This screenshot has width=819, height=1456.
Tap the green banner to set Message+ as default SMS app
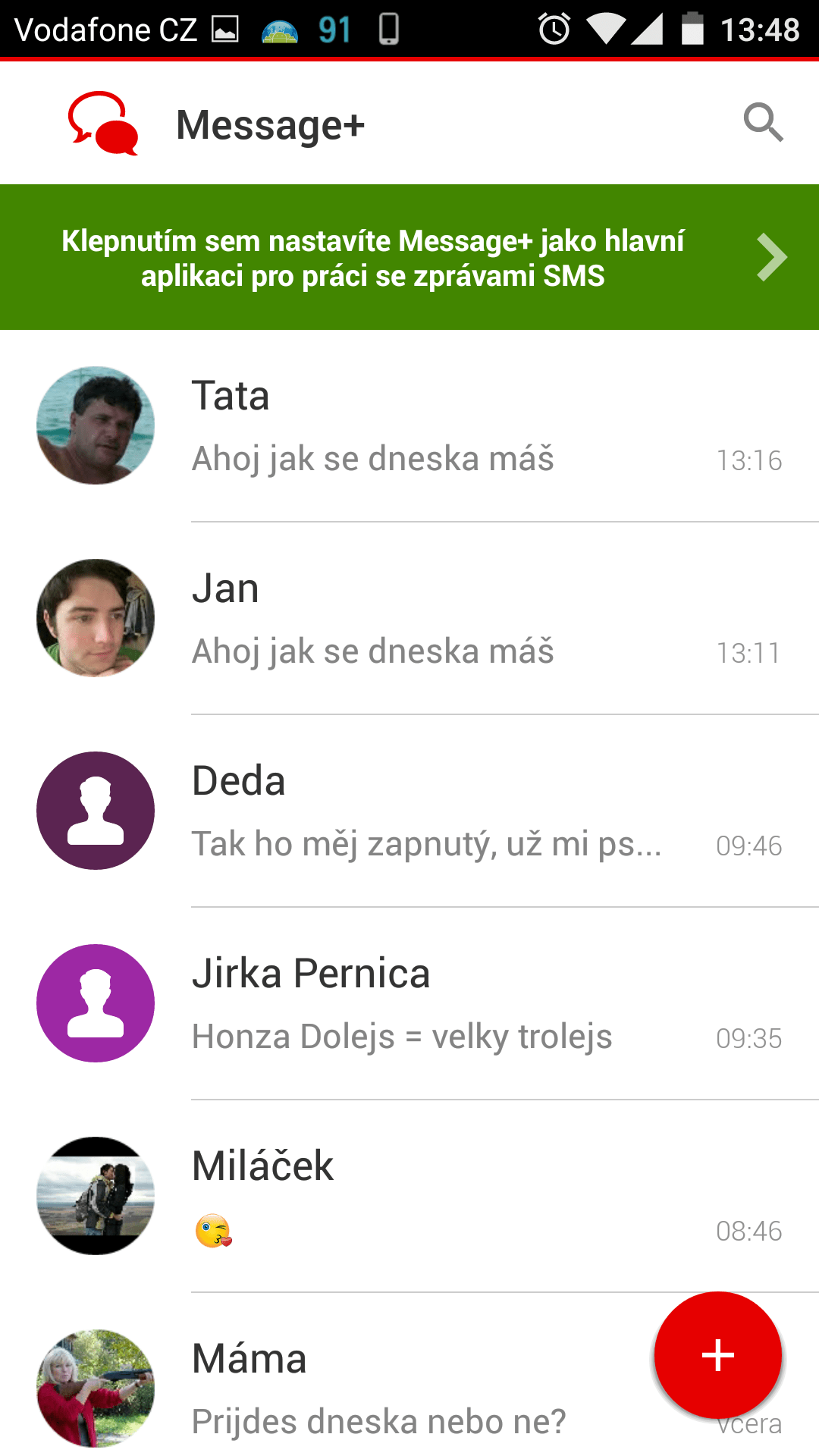tap(409, 257)
